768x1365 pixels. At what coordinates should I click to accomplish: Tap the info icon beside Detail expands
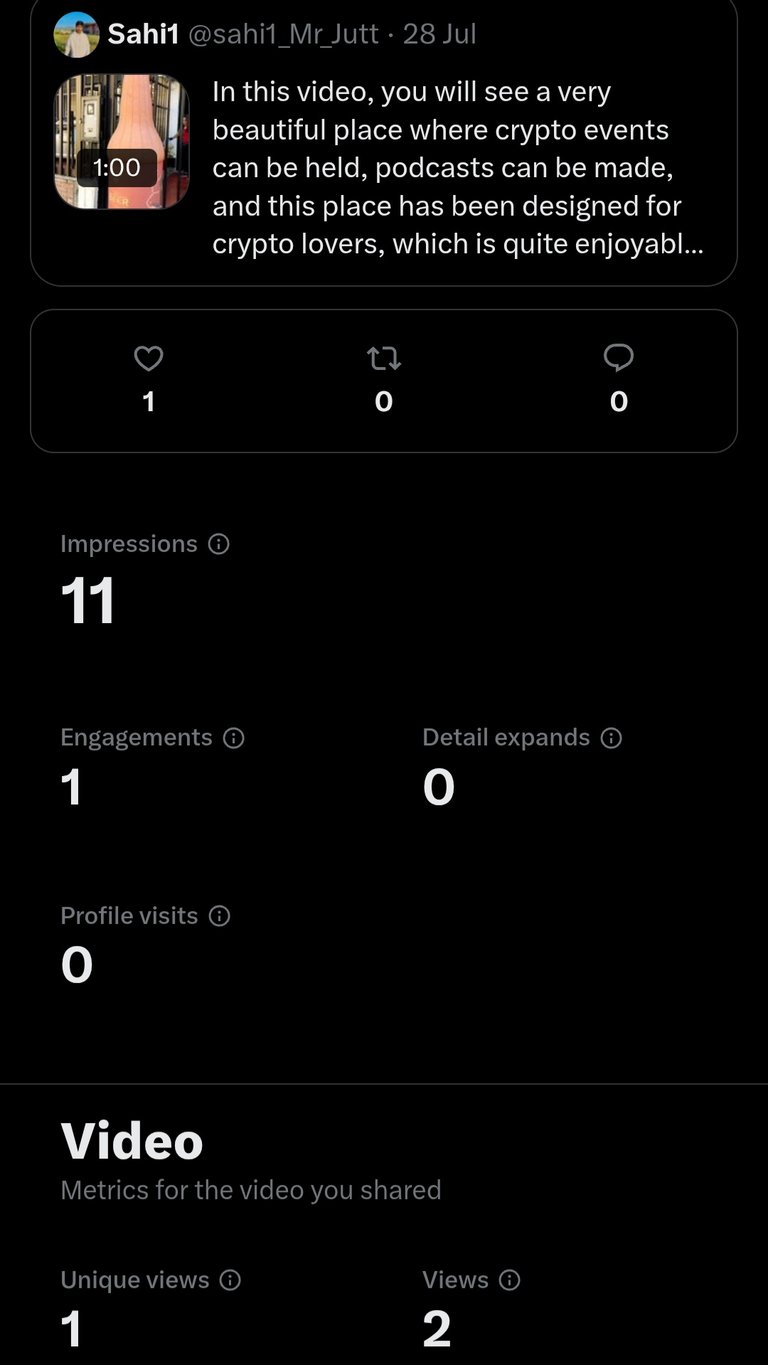tap(611, 738)
